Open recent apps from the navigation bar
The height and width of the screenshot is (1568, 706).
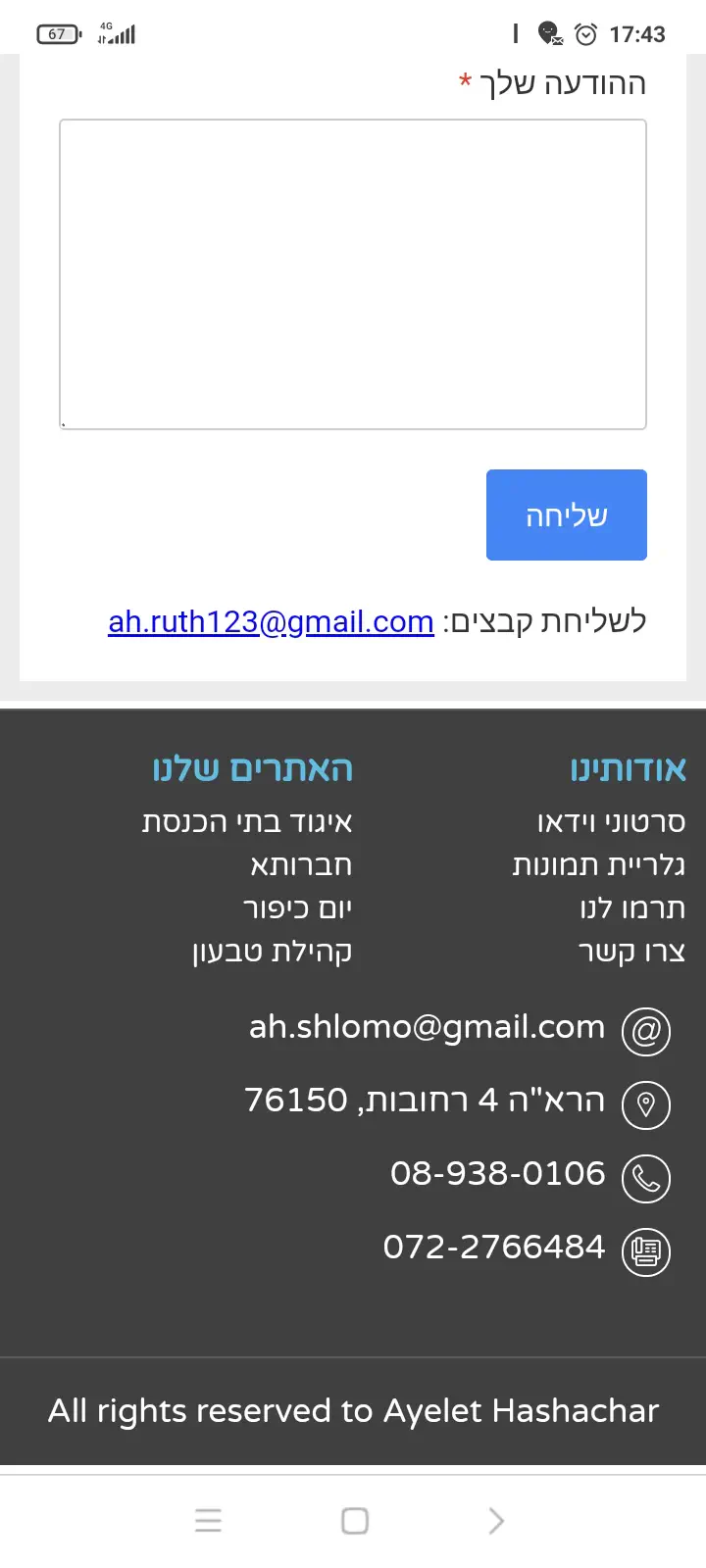click(x=208, y=1520)
